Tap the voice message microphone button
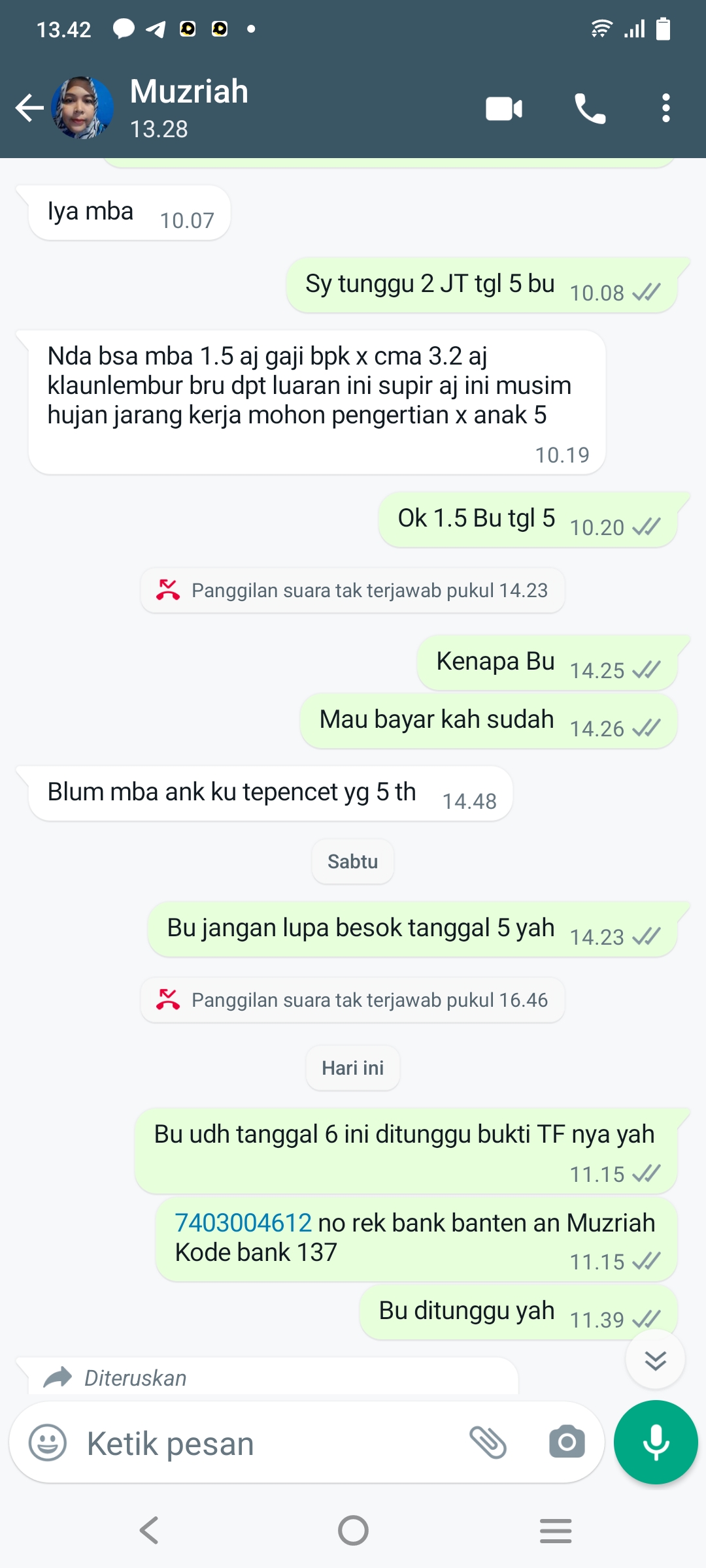This screenshot has height=1568, width=706. pos(656,1443)
